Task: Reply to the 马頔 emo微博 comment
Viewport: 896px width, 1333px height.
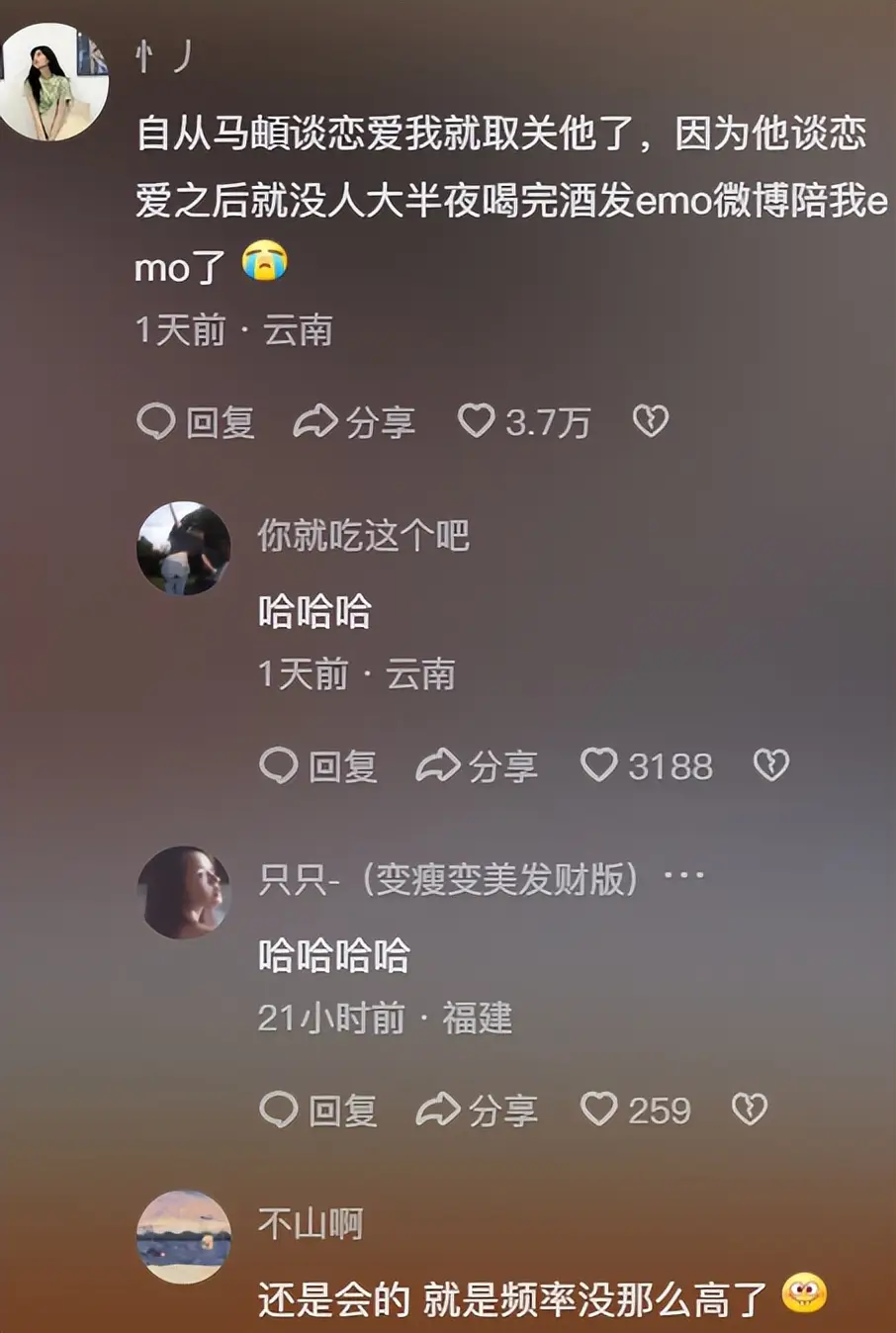Action: [196, 422]
